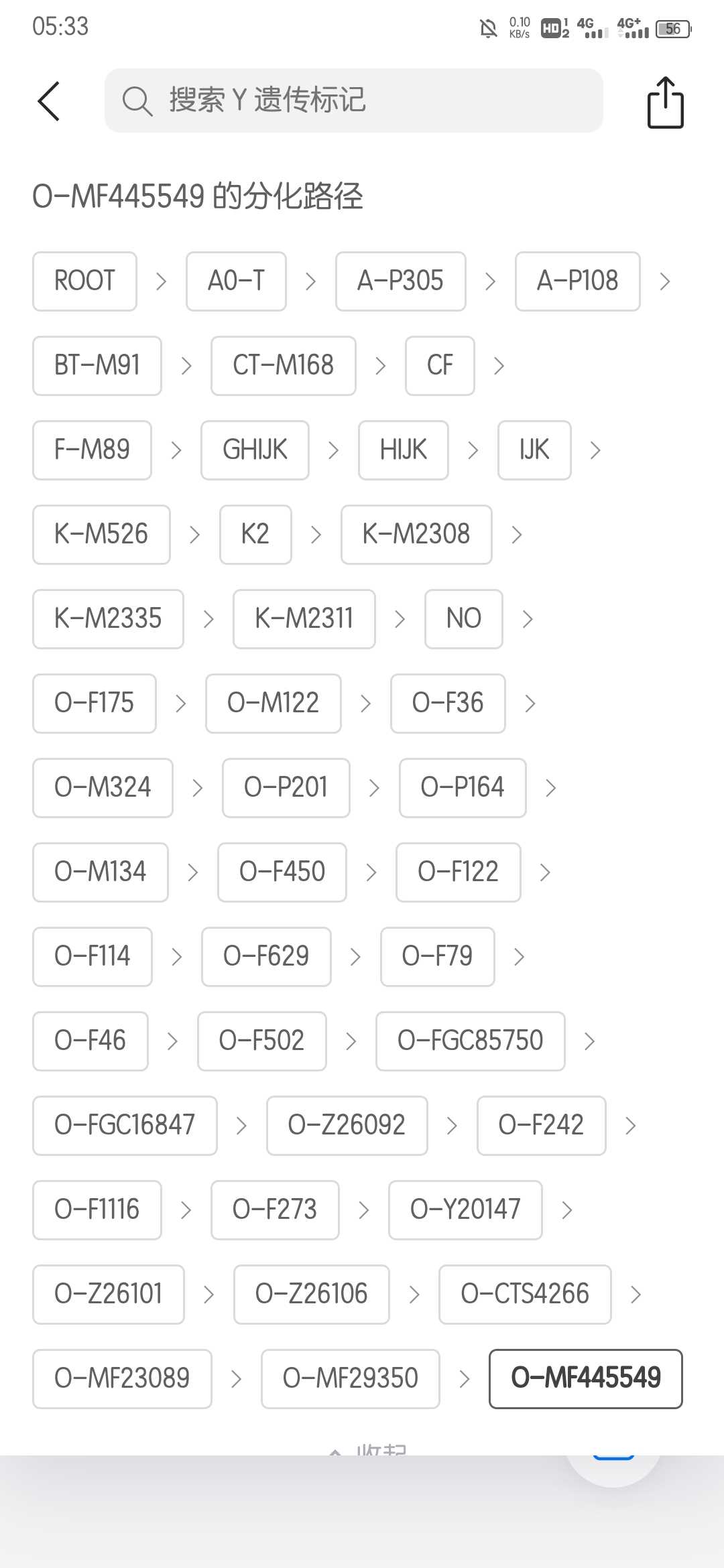Image resolution: width=724 pixels, height=1568 pixels.
Task: Tap the O-Y20147 node
Action: pos(465,1210)
